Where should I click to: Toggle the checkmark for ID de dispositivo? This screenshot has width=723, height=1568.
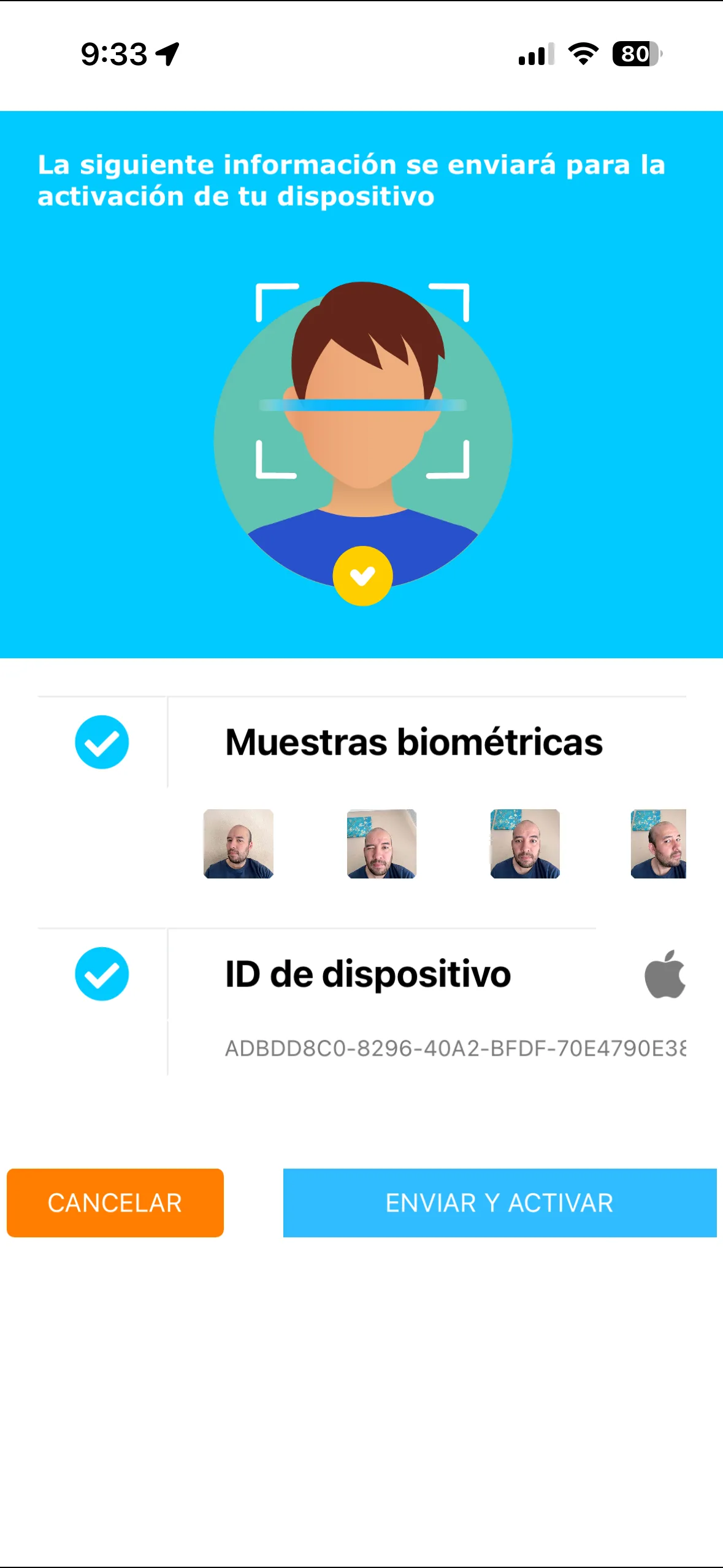pos(102,975)
